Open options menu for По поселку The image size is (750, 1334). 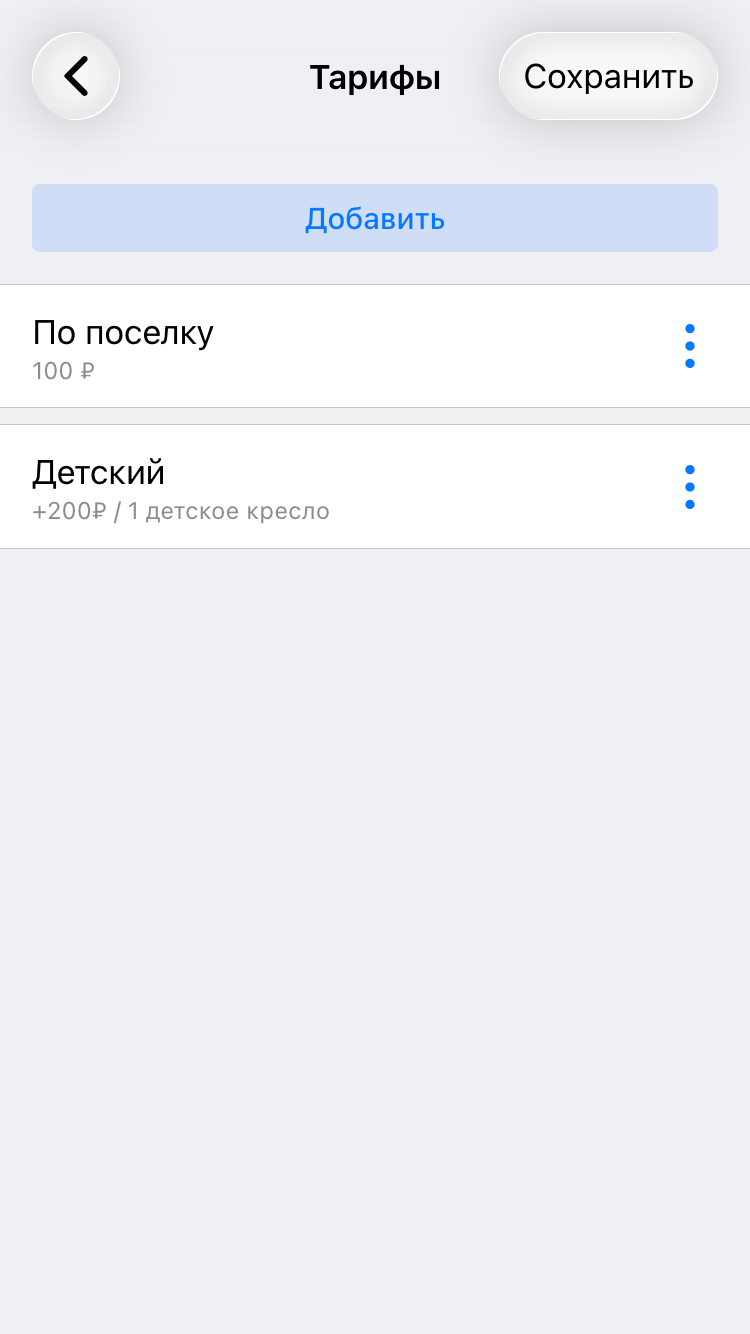click(690, 346)
